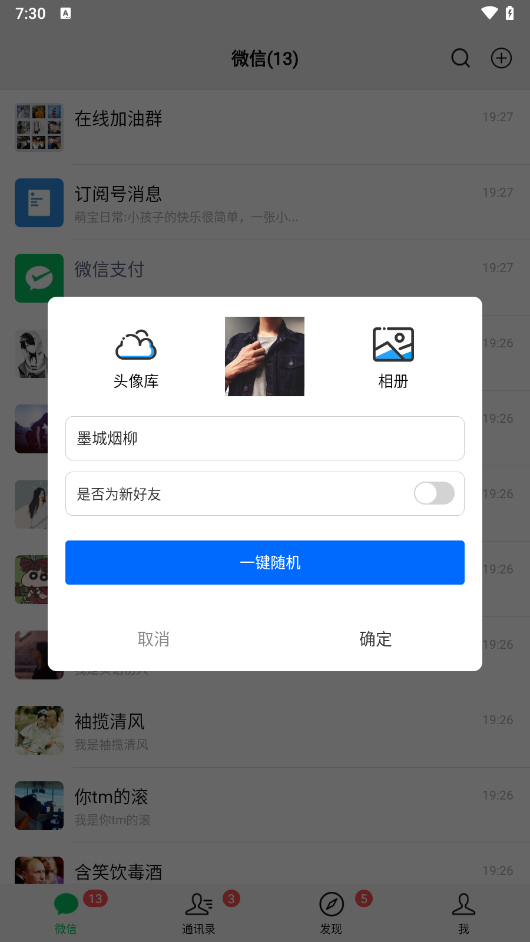Screen dimensions: 530x942
Task: Confirm the dialog with 确定
Action: tap(376, 639)
